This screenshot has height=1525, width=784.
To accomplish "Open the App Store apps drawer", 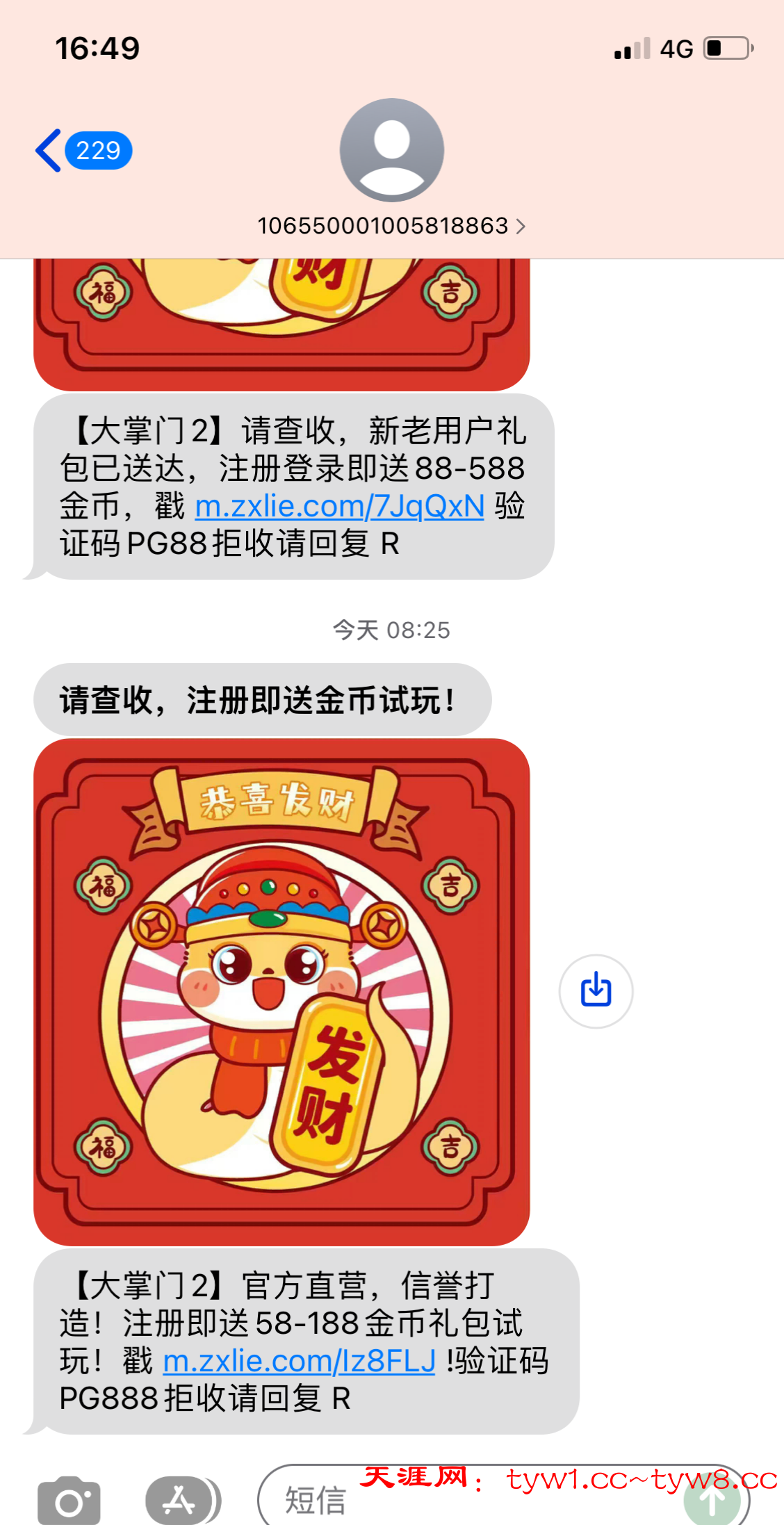I will 180,1501.
